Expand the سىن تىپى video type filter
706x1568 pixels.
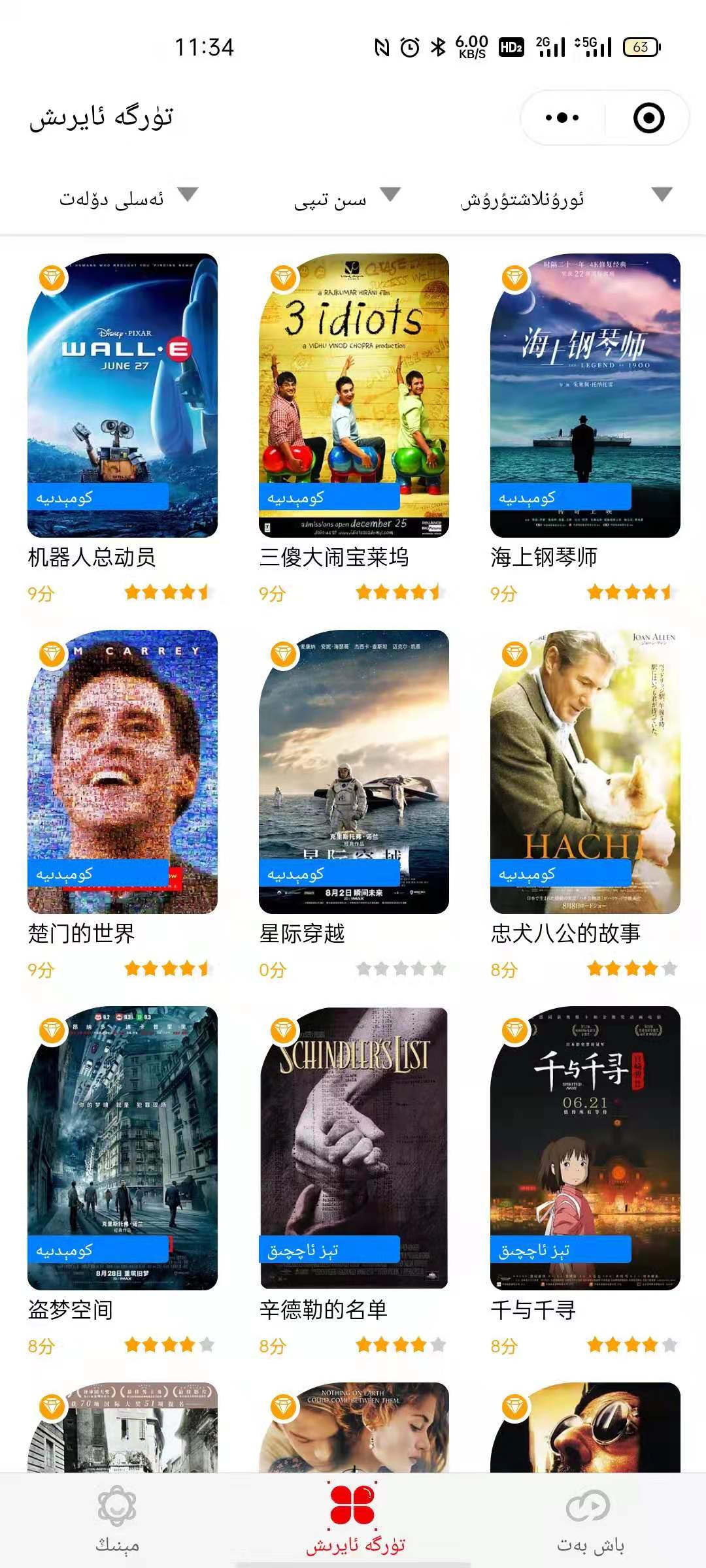tap(345, 198)
